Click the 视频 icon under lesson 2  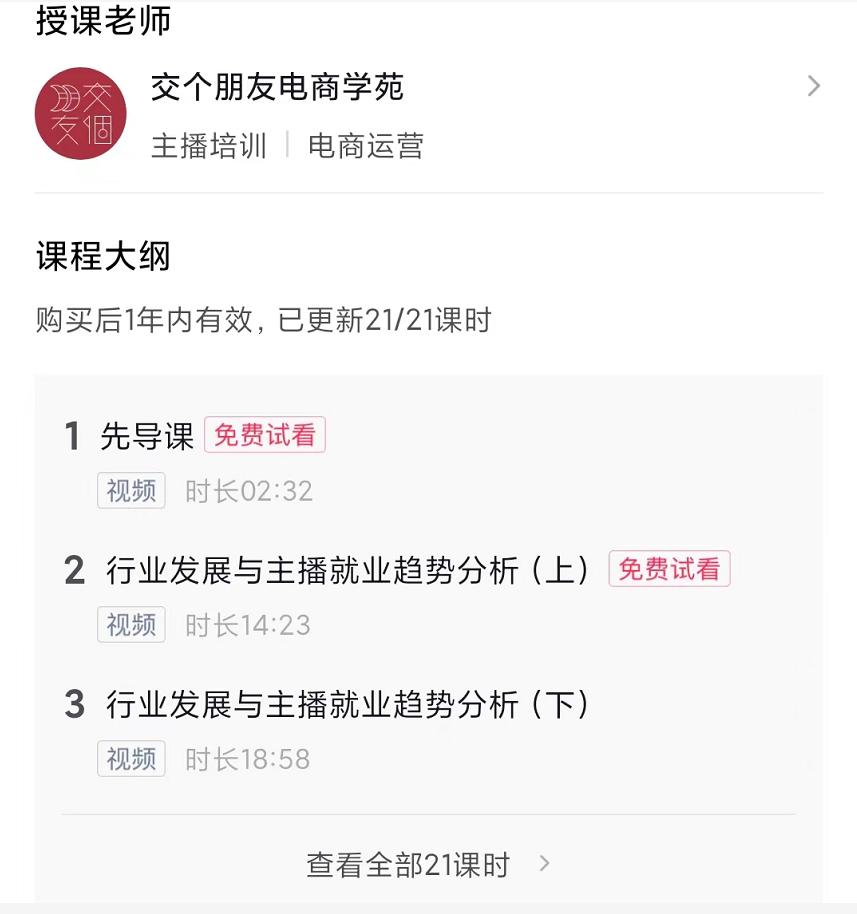pos(130,625)
